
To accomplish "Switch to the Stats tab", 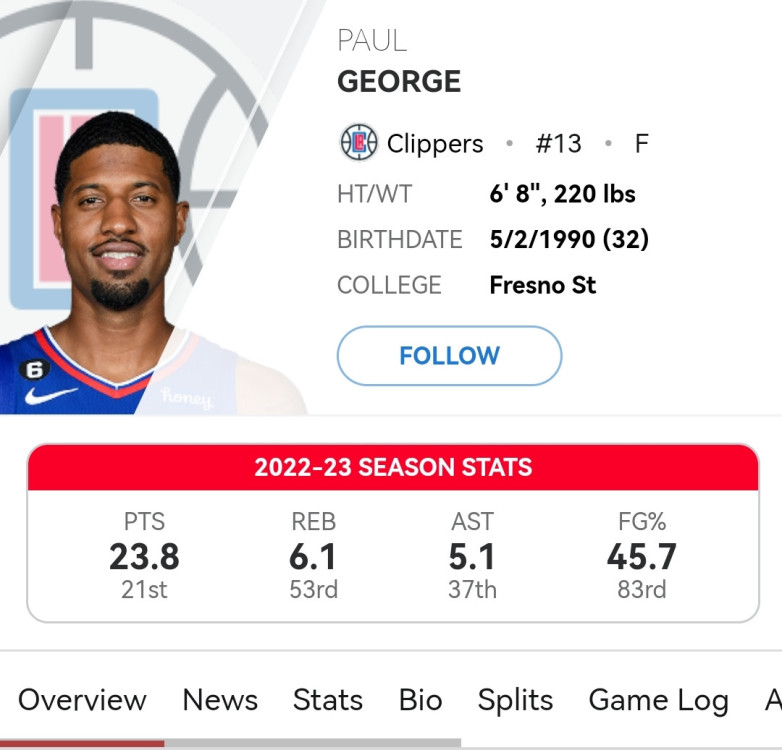I will click(x=327, y=700).
